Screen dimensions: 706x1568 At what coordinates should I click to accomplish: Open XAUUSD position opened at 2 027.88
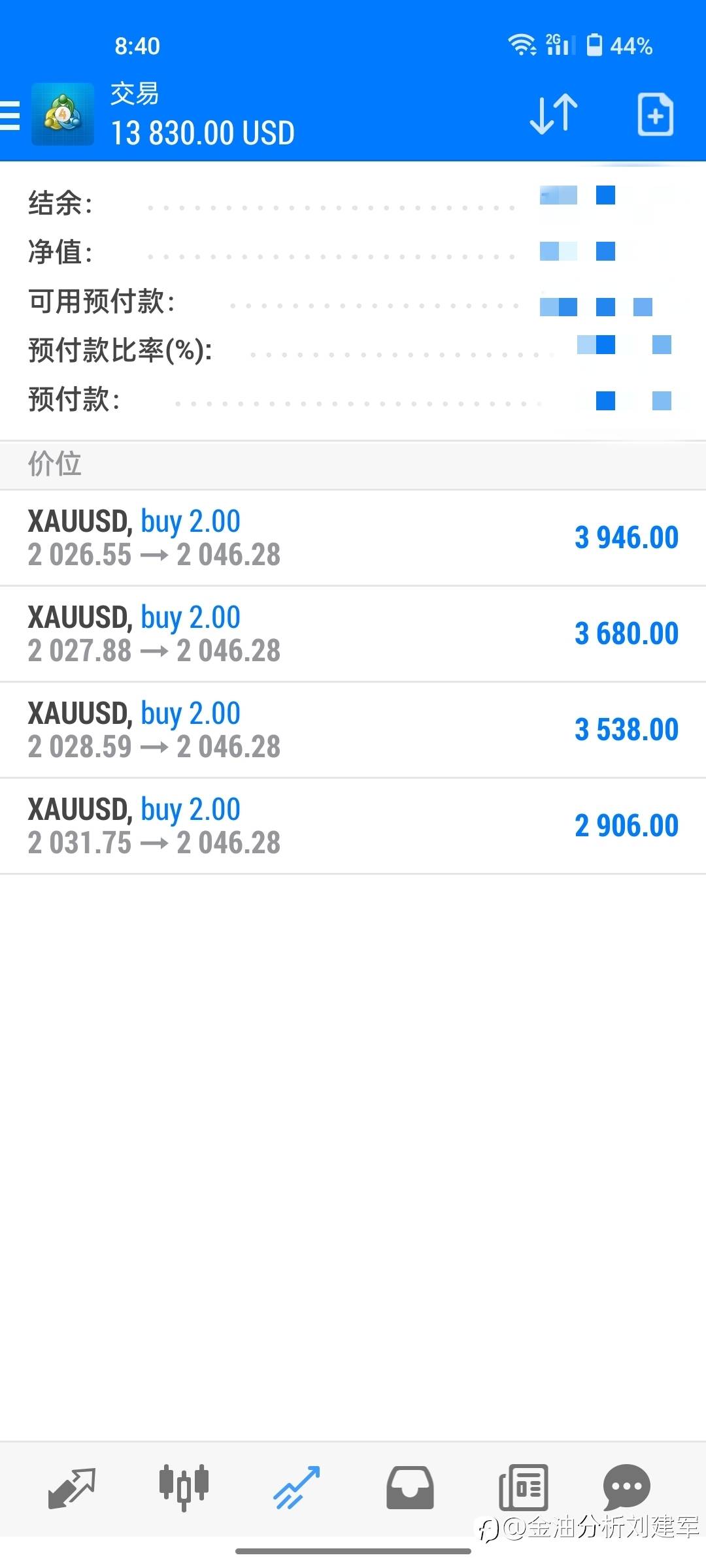pos(353,634)
